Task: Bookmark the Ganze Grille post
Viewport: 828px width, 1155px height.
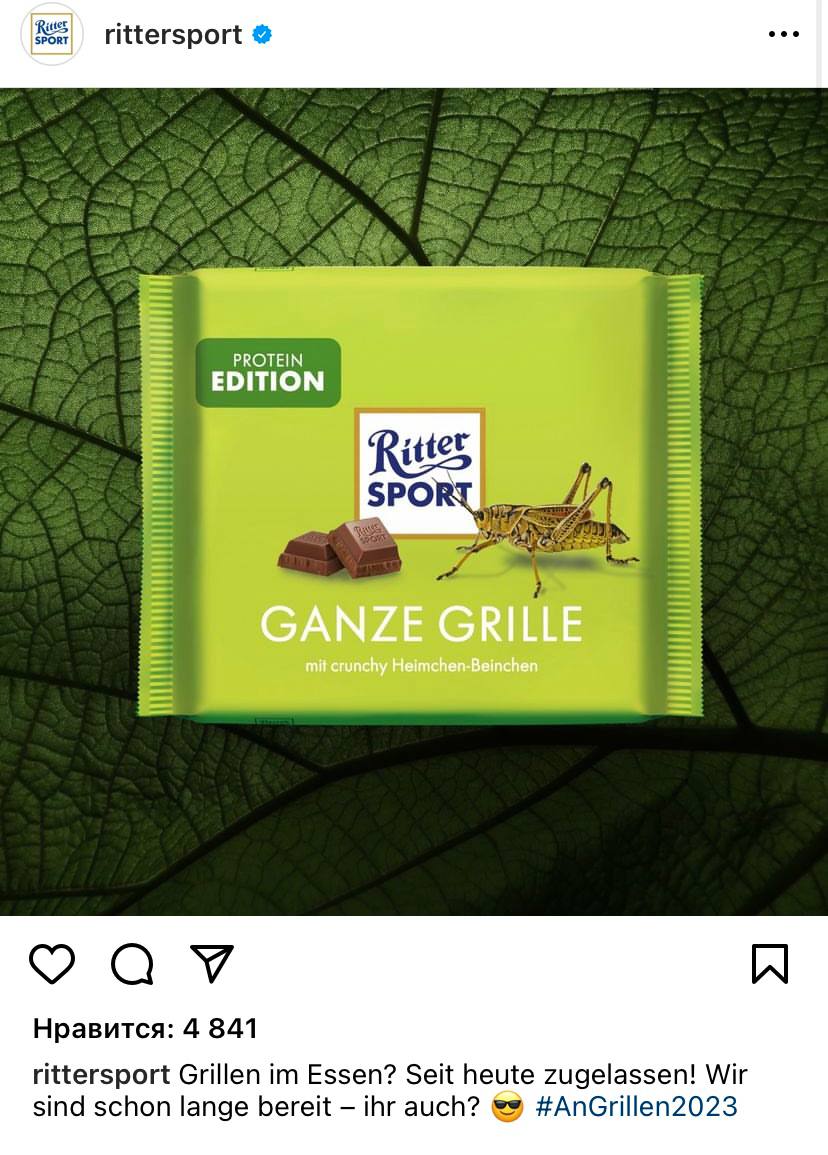Action: tap(769, 964)
